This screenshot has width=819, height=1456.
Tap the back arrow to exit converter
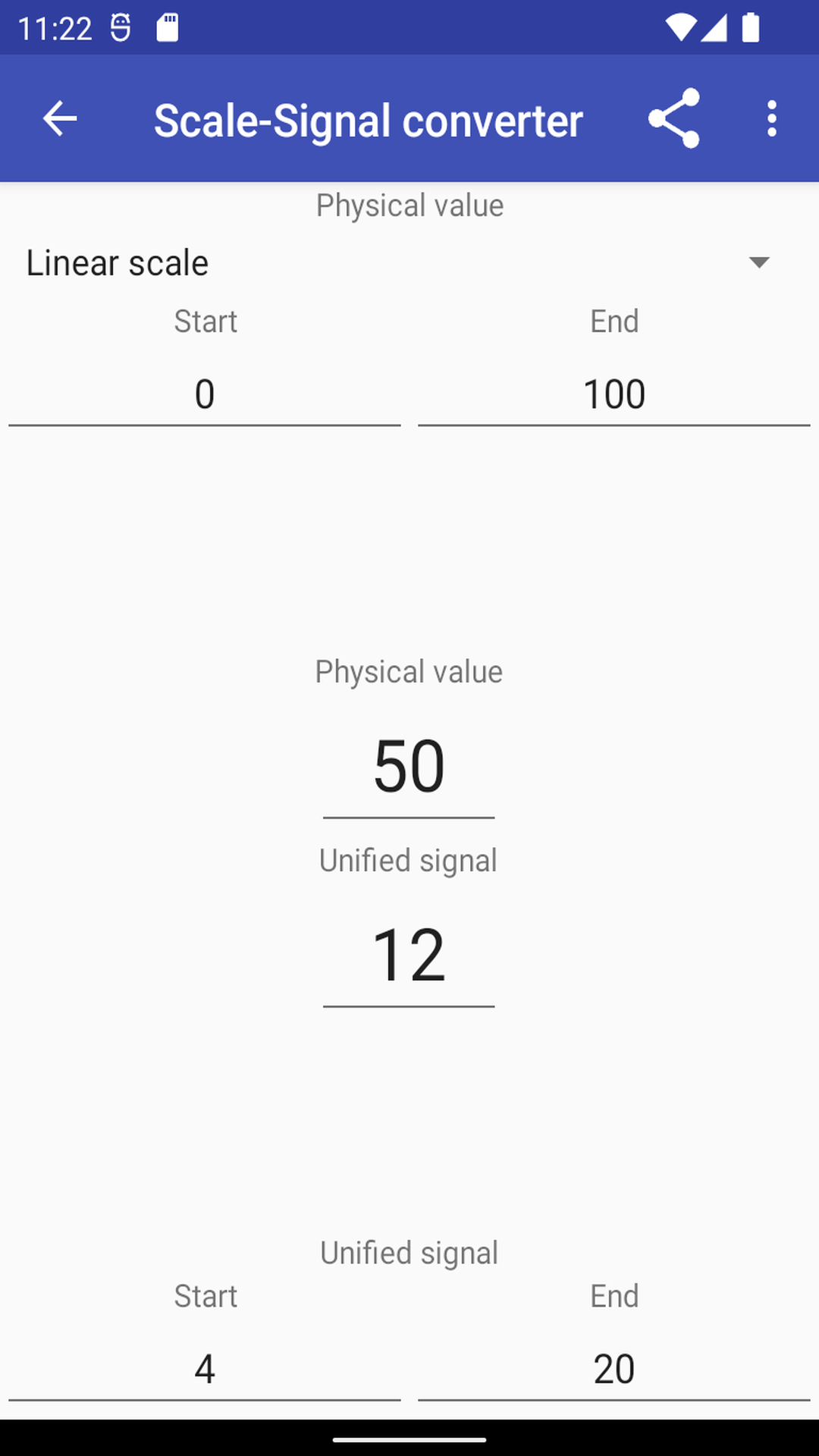coord(58,118)
